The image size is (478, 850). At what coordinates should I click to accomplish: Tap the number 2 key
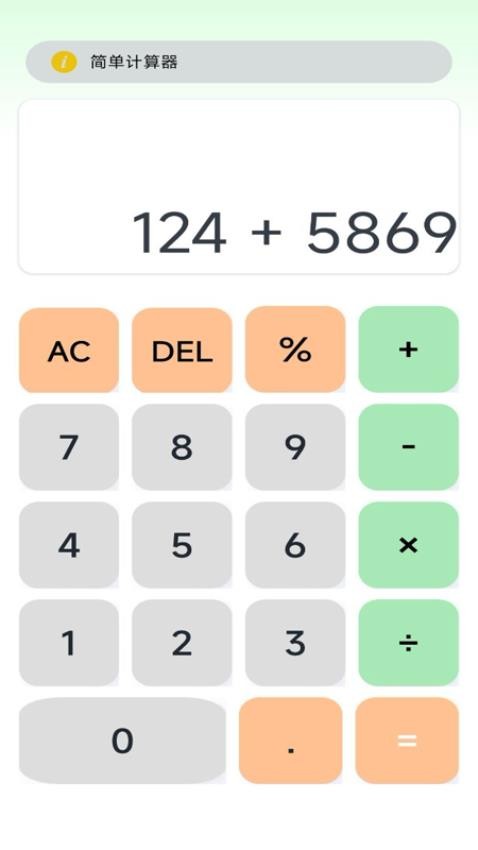[182, 643]
